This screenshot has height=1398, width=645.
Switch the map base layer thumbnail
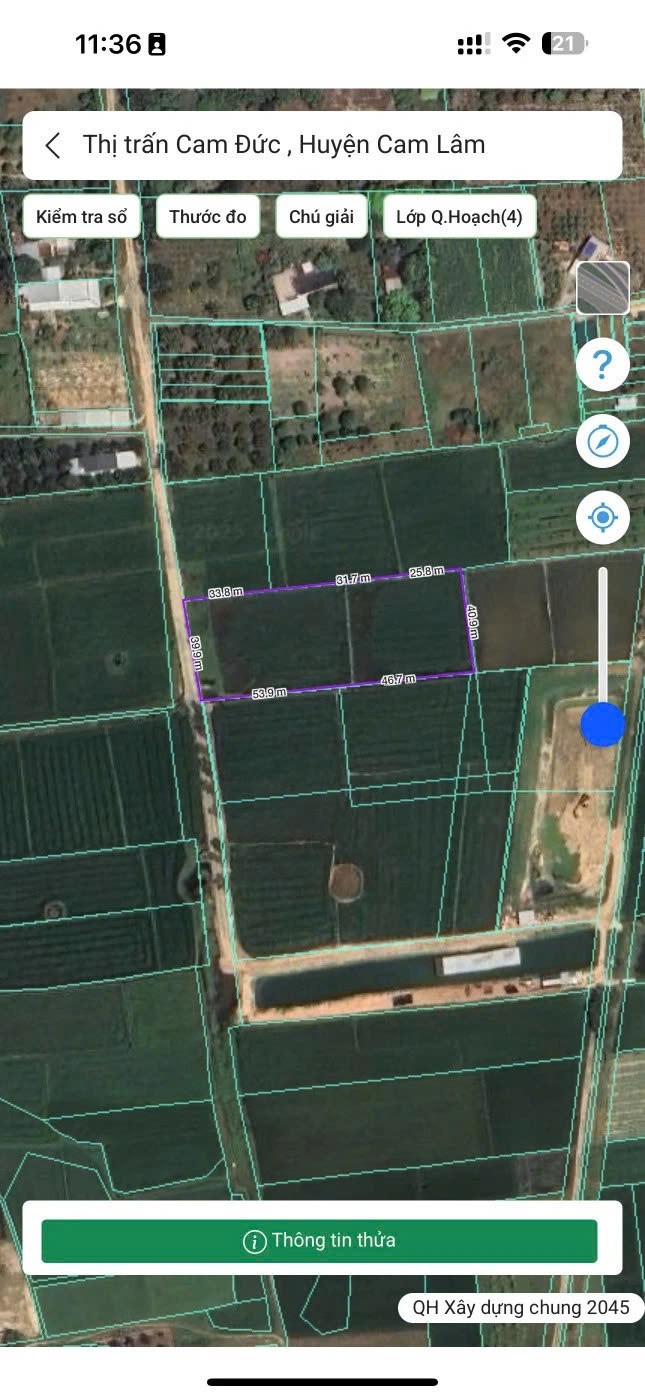point(603,288)
